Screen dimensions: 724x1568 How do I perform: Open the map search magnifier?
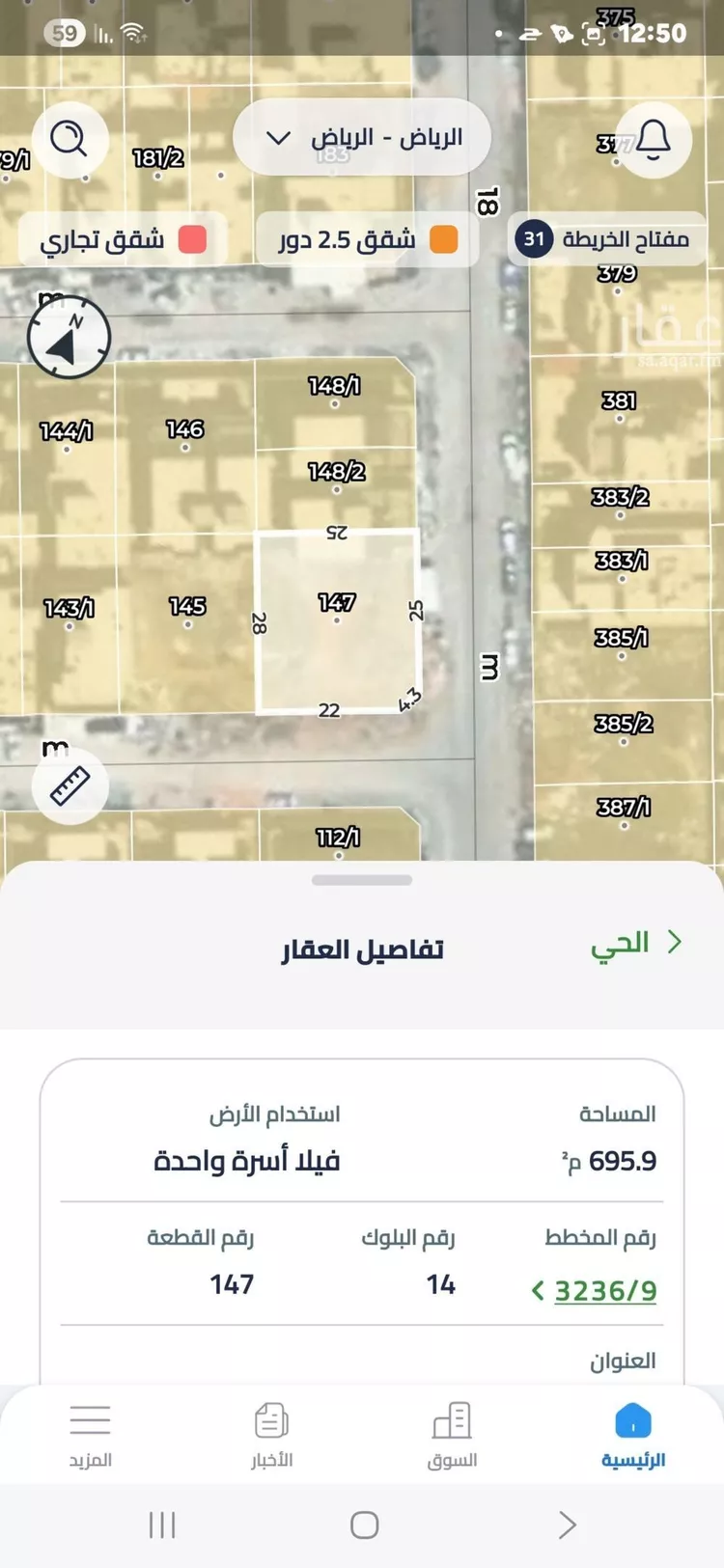tap(70, 140)
